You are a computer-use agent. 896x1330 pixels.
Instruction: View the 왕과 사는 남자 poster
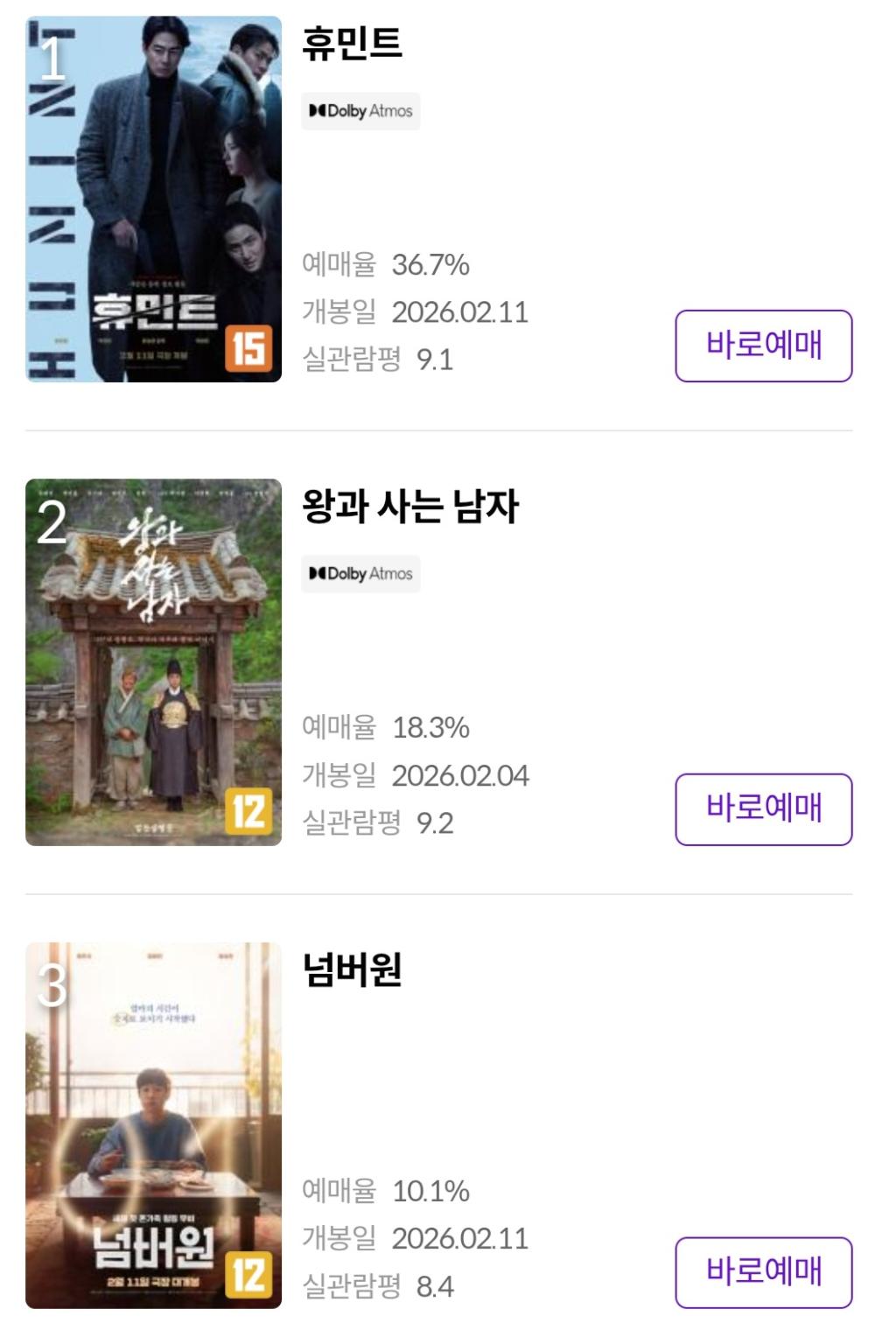click(x=153, y=661)
